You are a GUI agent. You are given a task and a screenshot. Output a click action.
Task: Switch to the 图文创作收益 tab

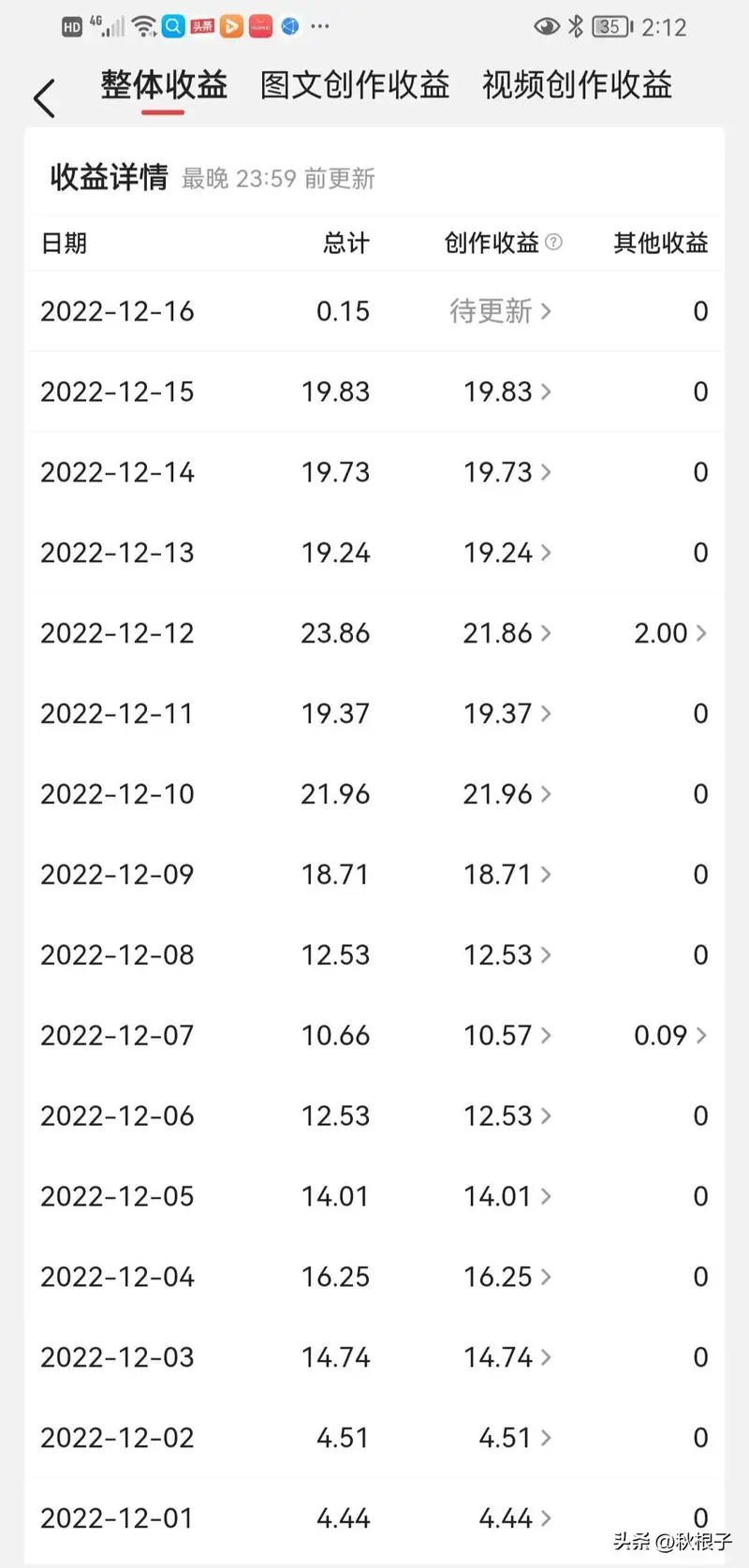[355, 85]
